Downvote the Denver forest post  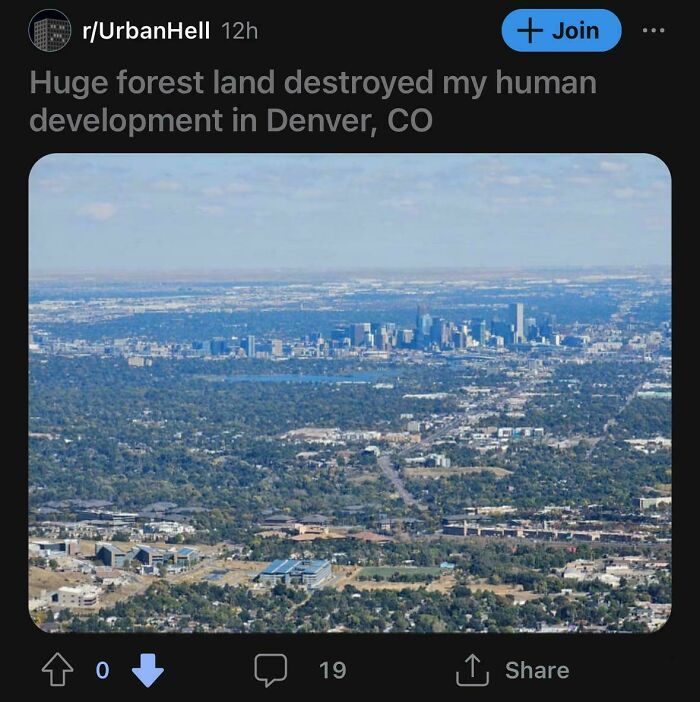click(x=147, y=670)
